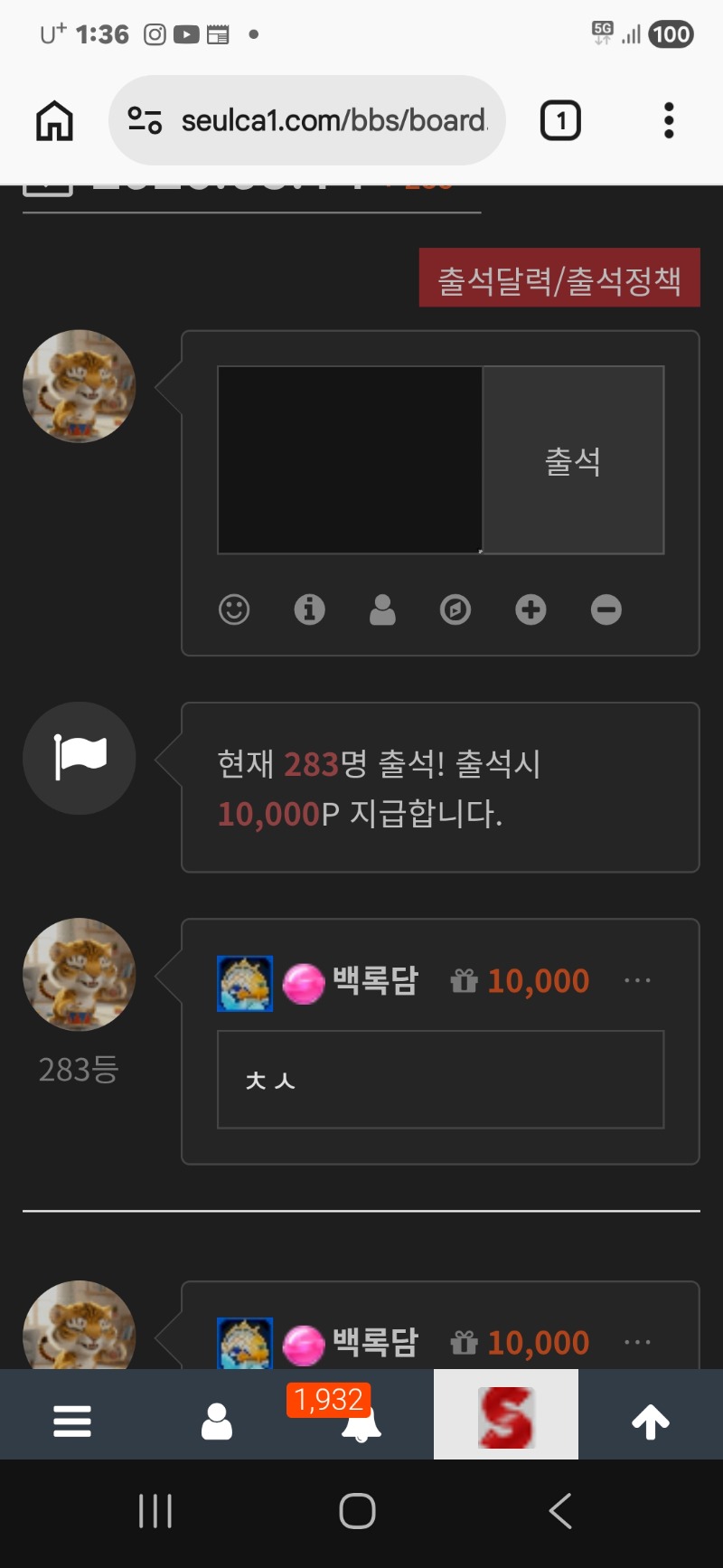The width and height of the screenshot is (723, 1568).
Task: Focus the attendance comment text box
Action: (350, 460)
